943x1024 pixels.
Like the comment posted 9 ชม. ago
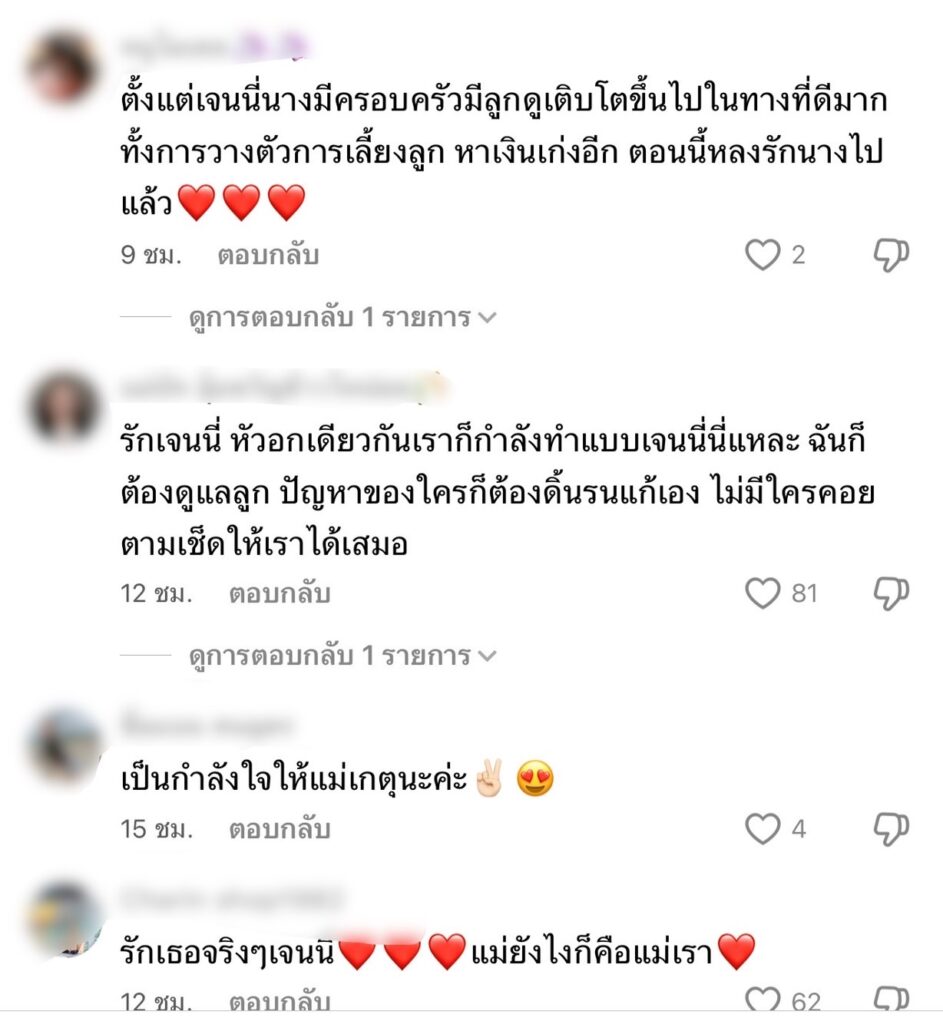pyautogui.click(x=763, y=256)
